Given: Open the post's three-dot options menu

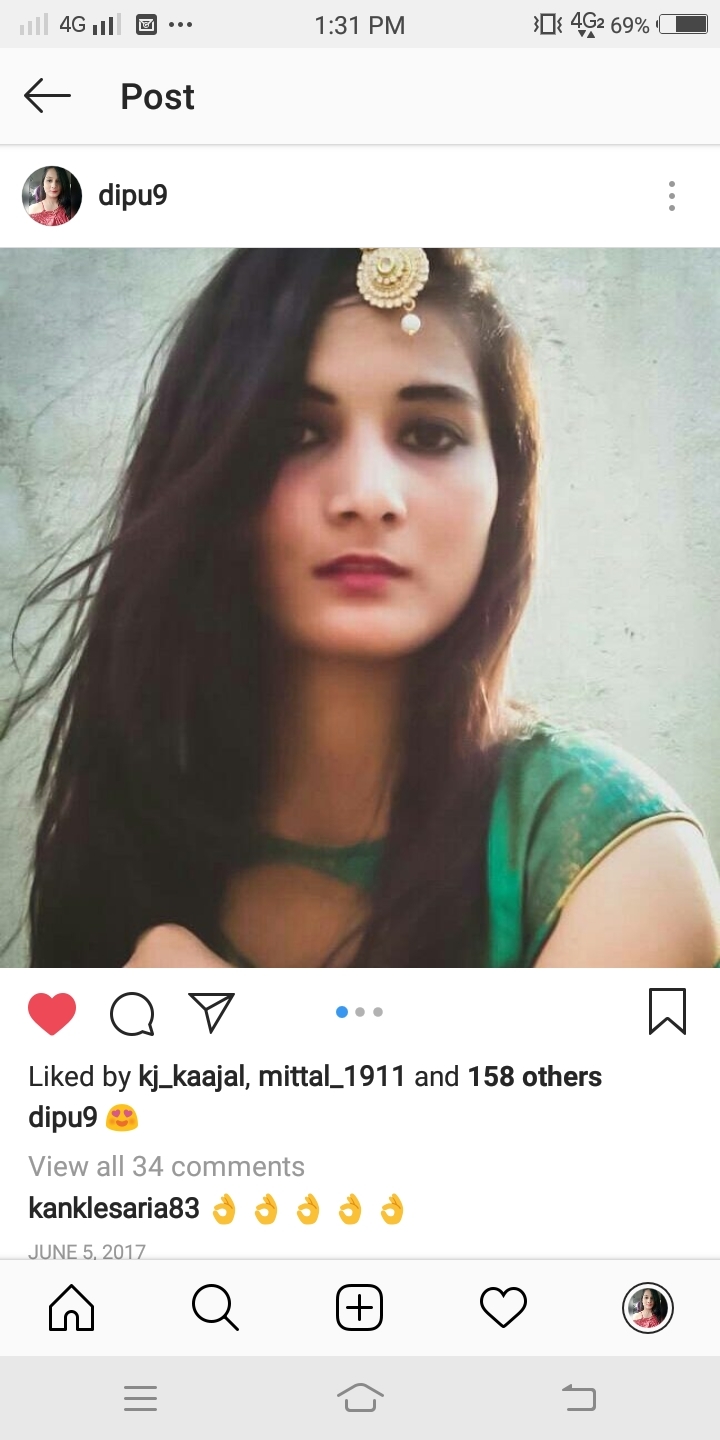Looking at the screenshot, I should tap(671, 196).
